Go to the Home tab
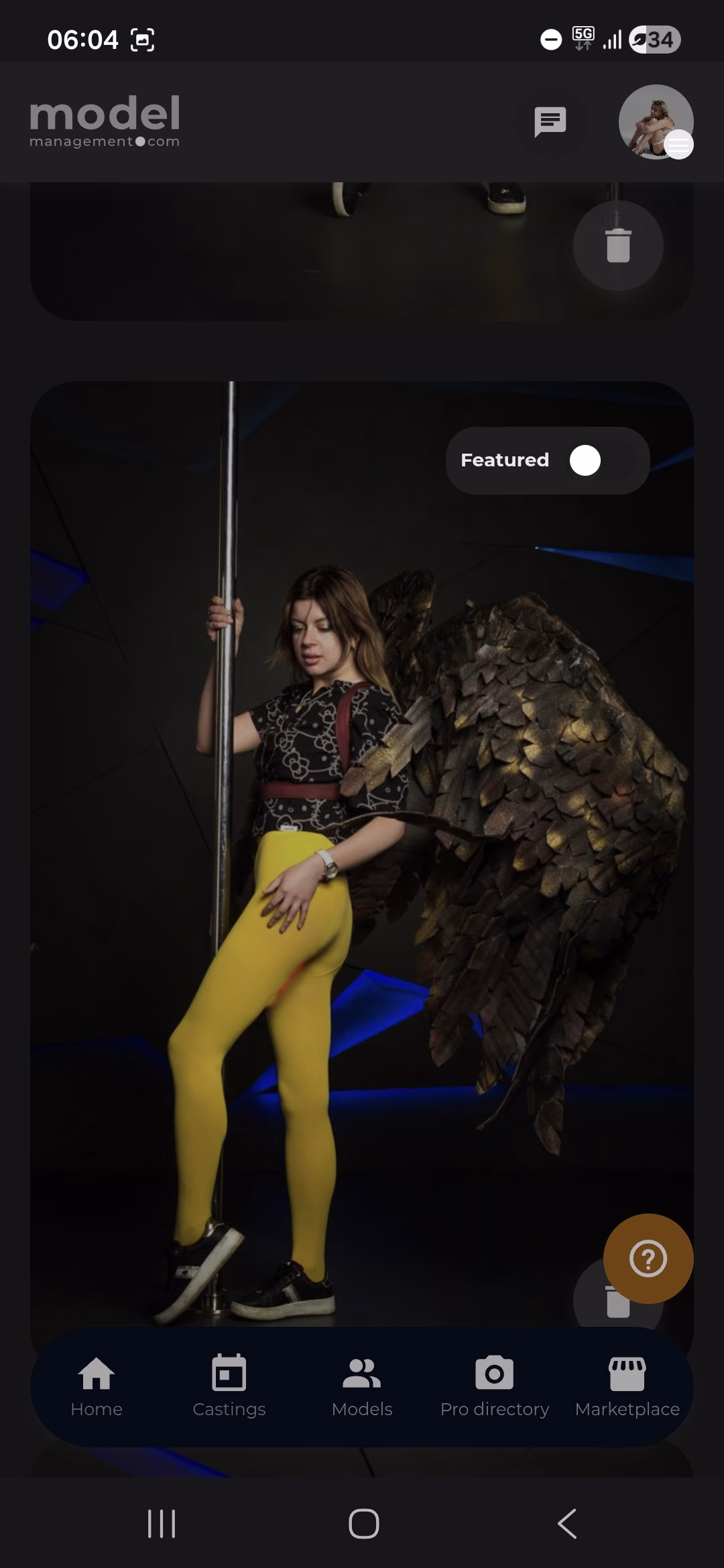 [x=97, y=1387]
